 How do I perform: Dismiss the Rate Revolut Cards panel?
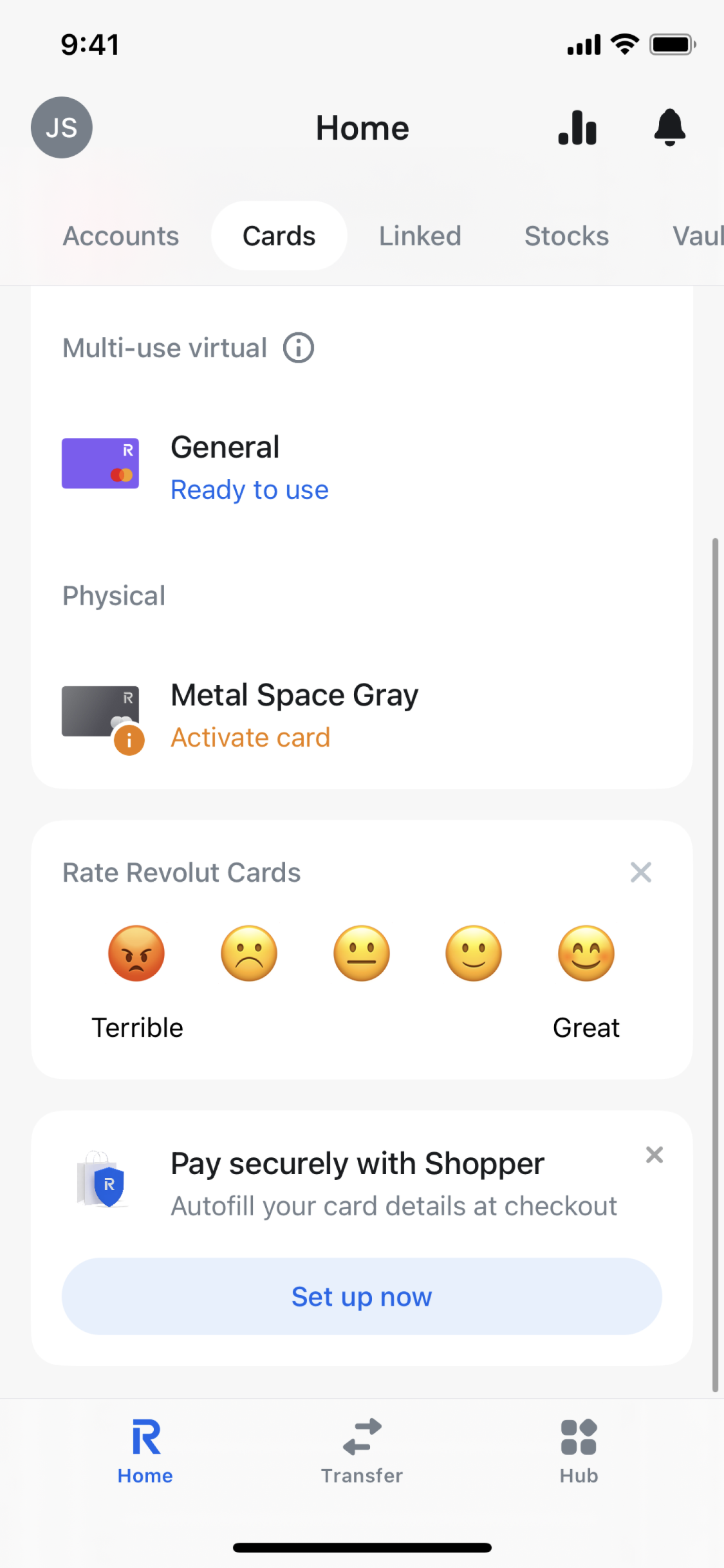pos(641,873)
